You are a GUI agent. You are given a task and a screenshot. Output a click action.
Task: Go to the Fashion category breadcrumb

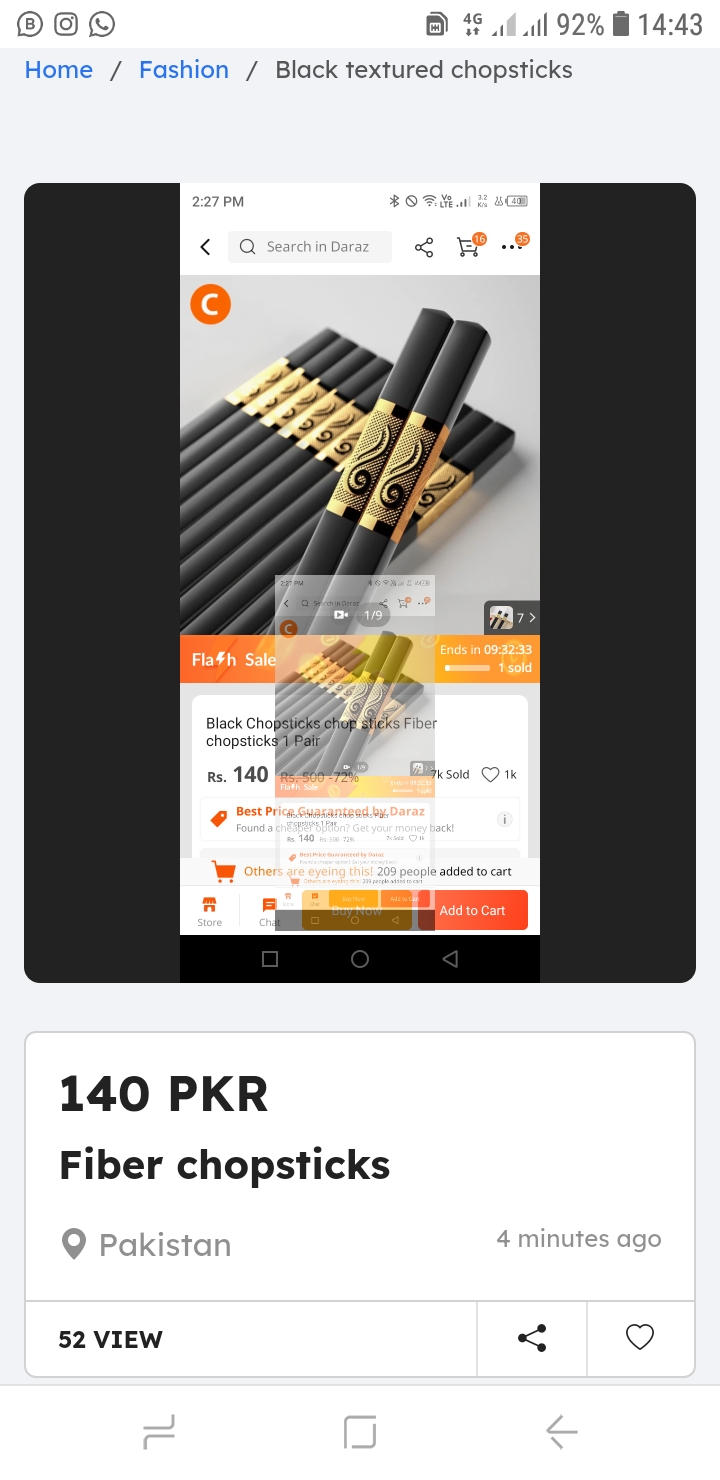pos(184,70)
